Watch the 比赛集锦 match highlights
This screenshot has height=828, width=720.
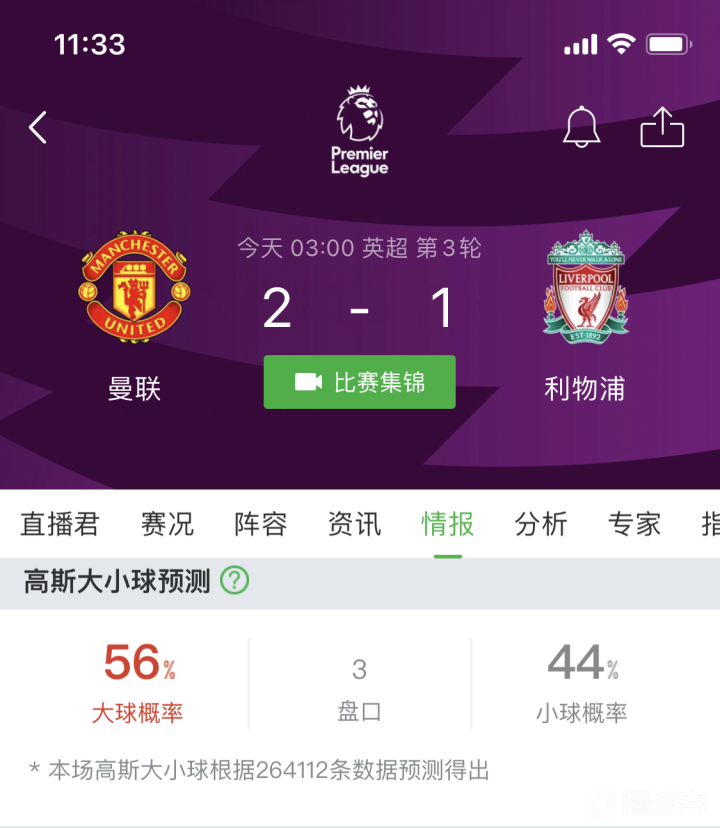coord(359,382)
